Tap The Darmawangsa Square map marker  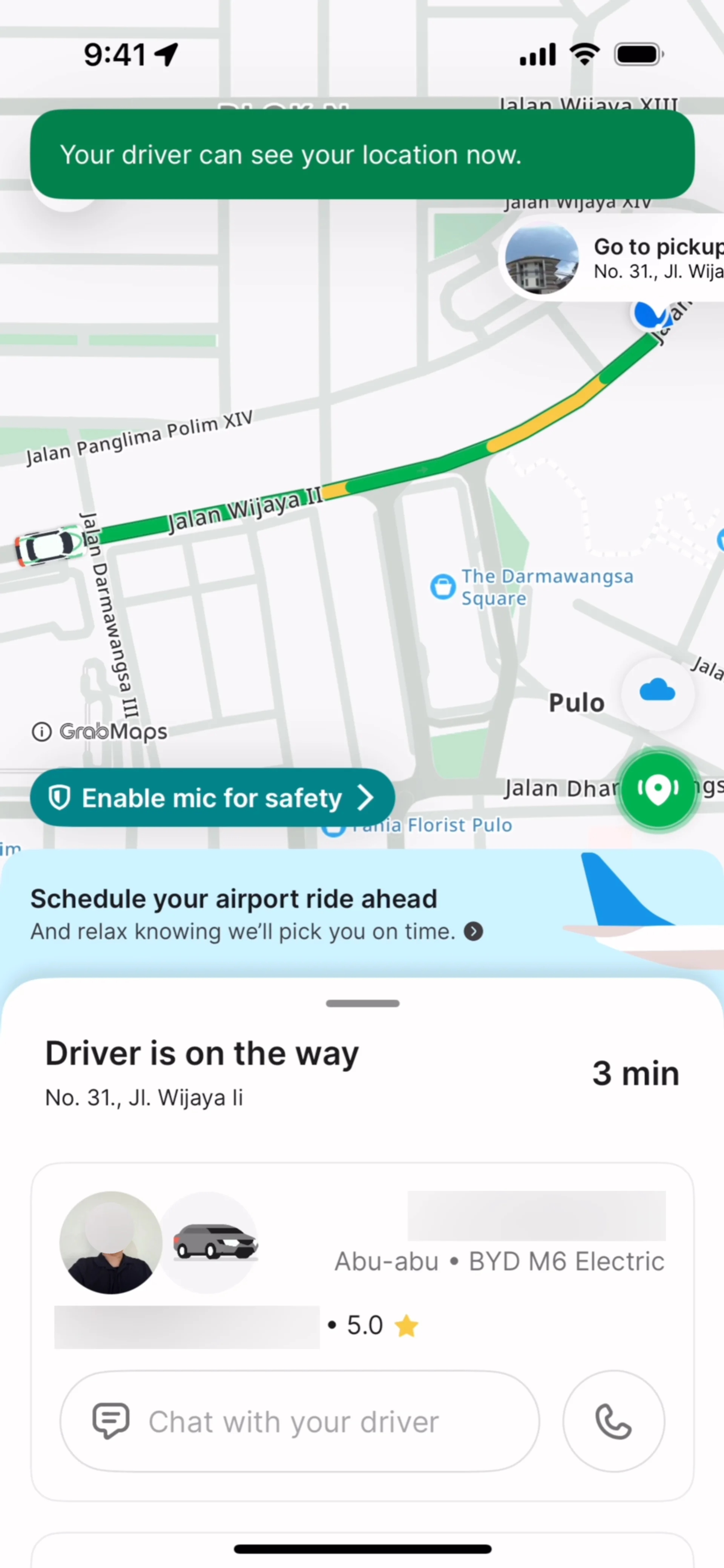pos(443,587)
